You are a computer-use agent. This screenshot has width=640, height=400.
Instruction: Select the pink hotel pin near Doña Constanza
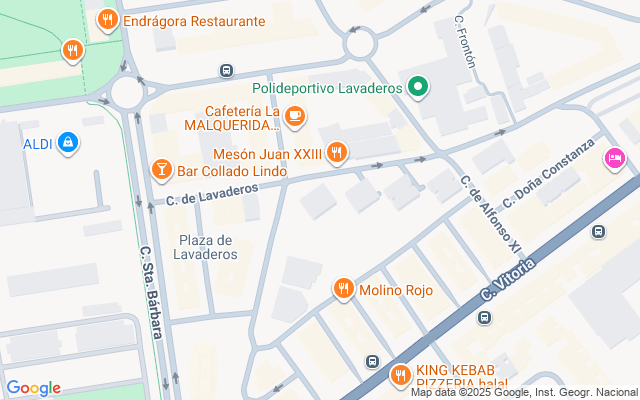[614, 158]
